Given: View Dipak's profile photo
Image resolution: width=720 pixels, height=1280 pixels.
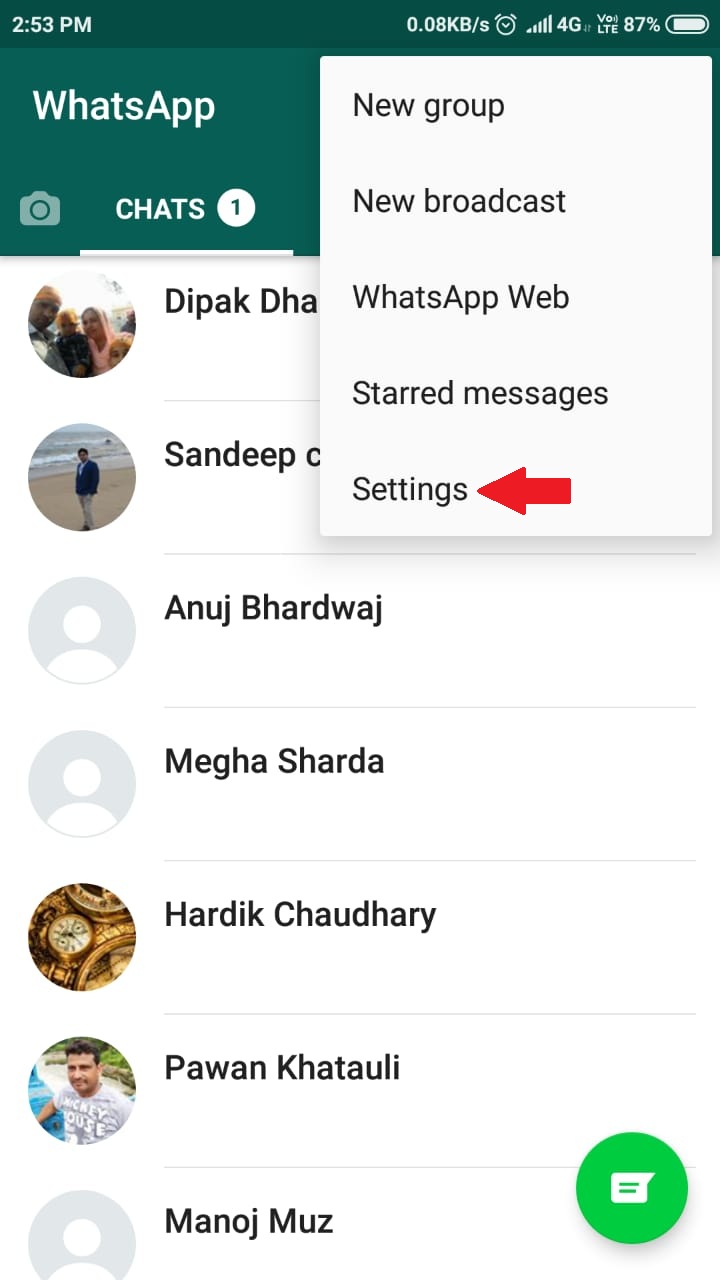Looking at the screenshot, I should [82, 324].
